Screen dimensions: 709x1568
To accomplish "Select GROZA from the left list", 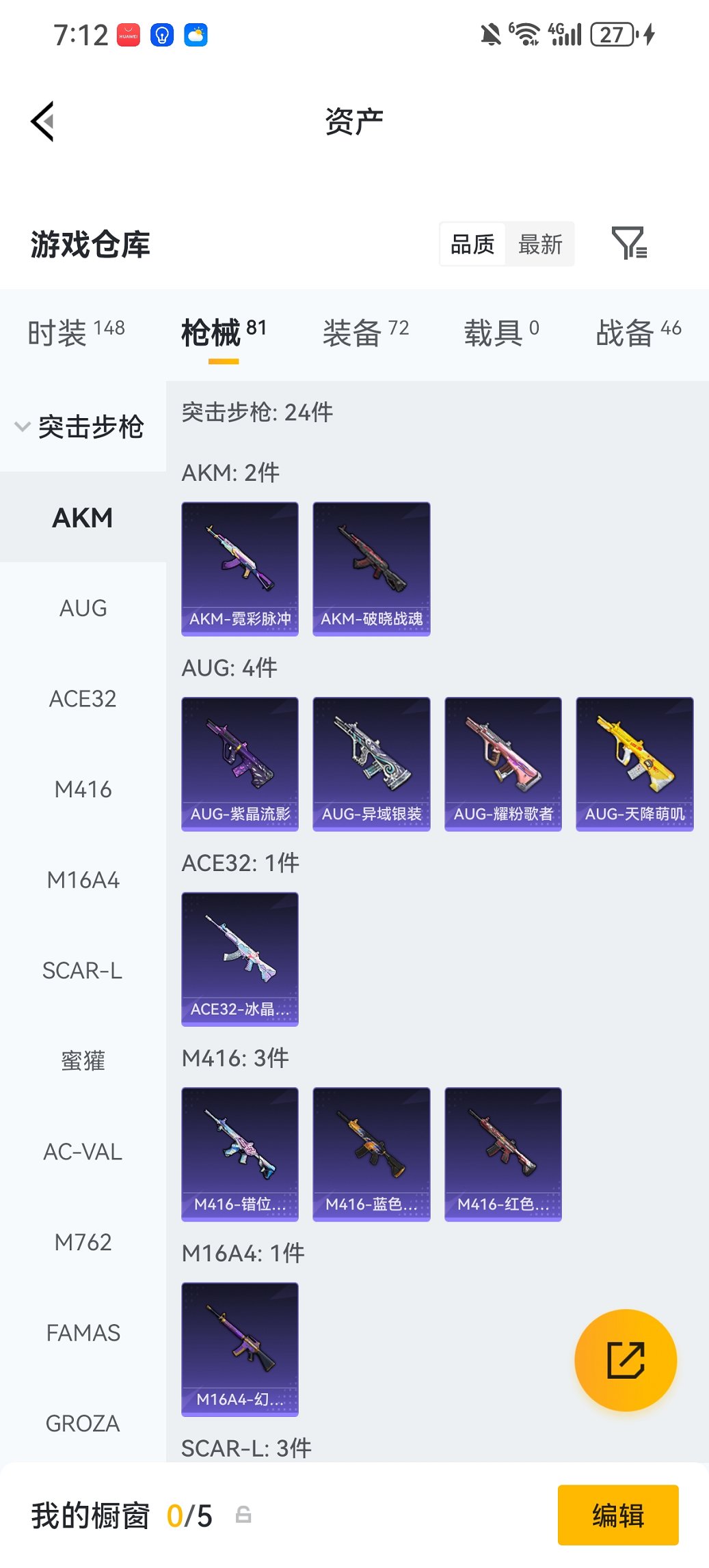I will click(x=82, y=1422).
